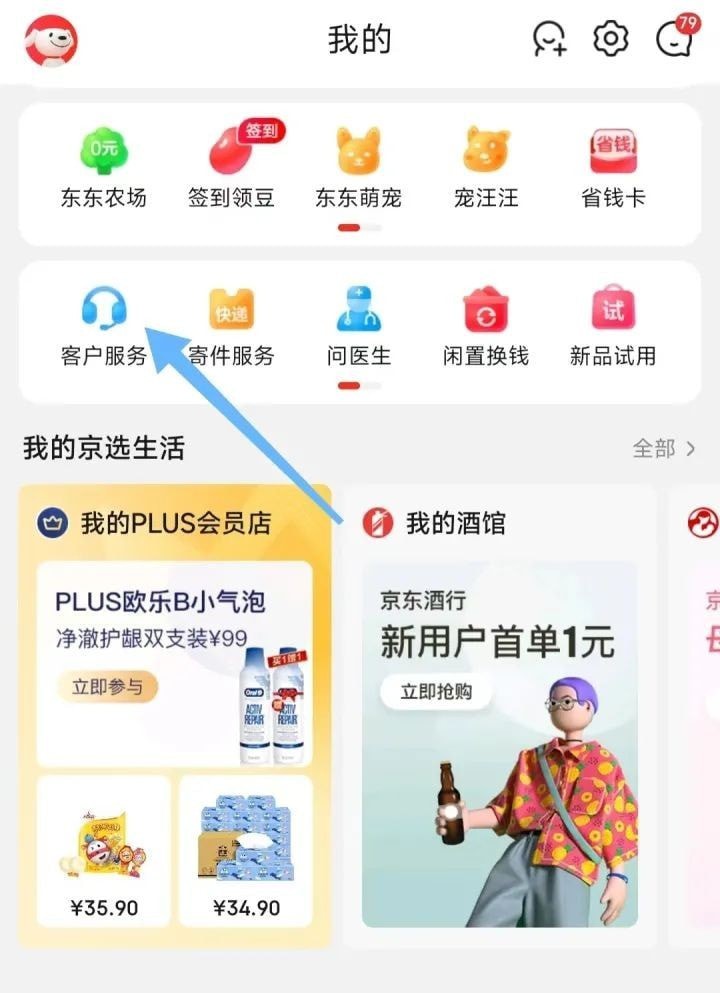Open 东东农场
The height and width of the screenshot is (993, 720).
pyautogui.click(x=104, y=169)
